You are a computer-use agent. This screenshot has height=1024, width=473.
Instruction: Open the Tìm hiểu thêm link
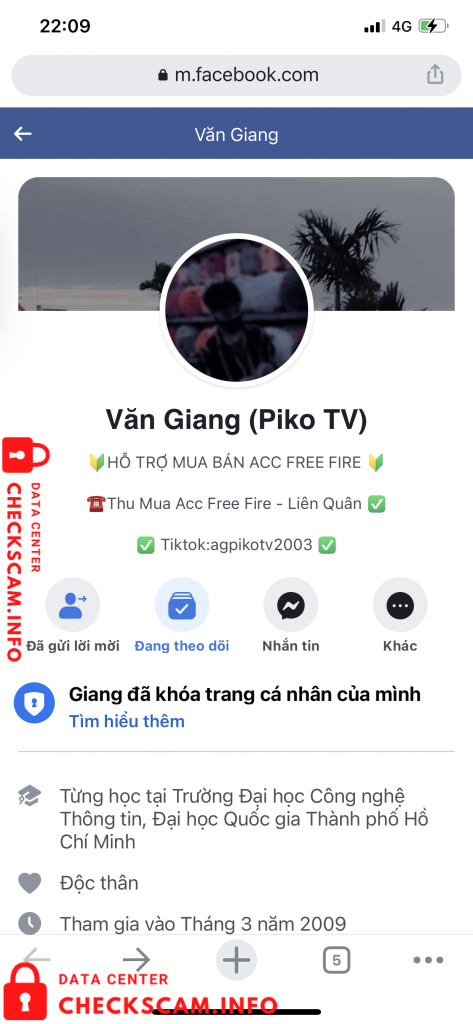click(127, 721)
